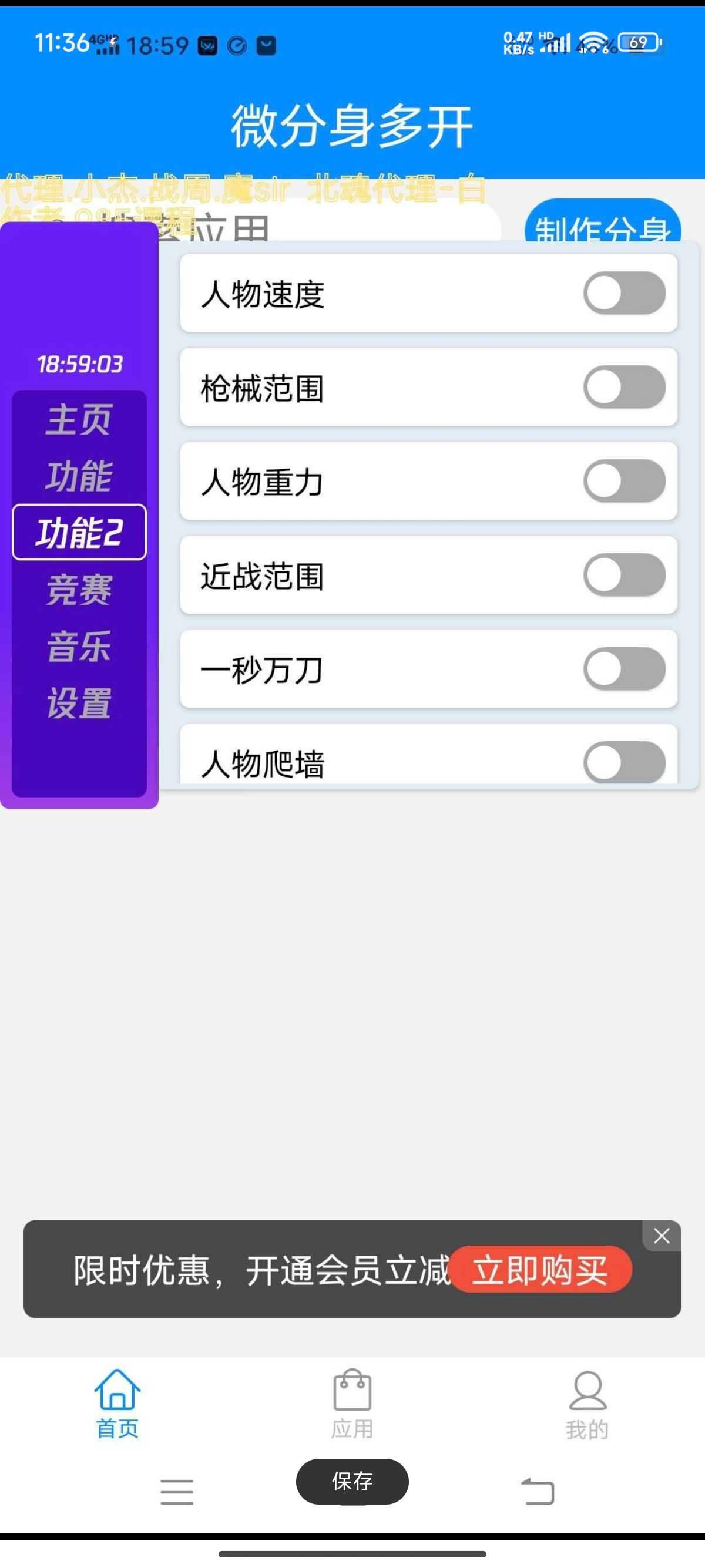
Task: Tap the 保存 pill button
Action: (352, 1481)
